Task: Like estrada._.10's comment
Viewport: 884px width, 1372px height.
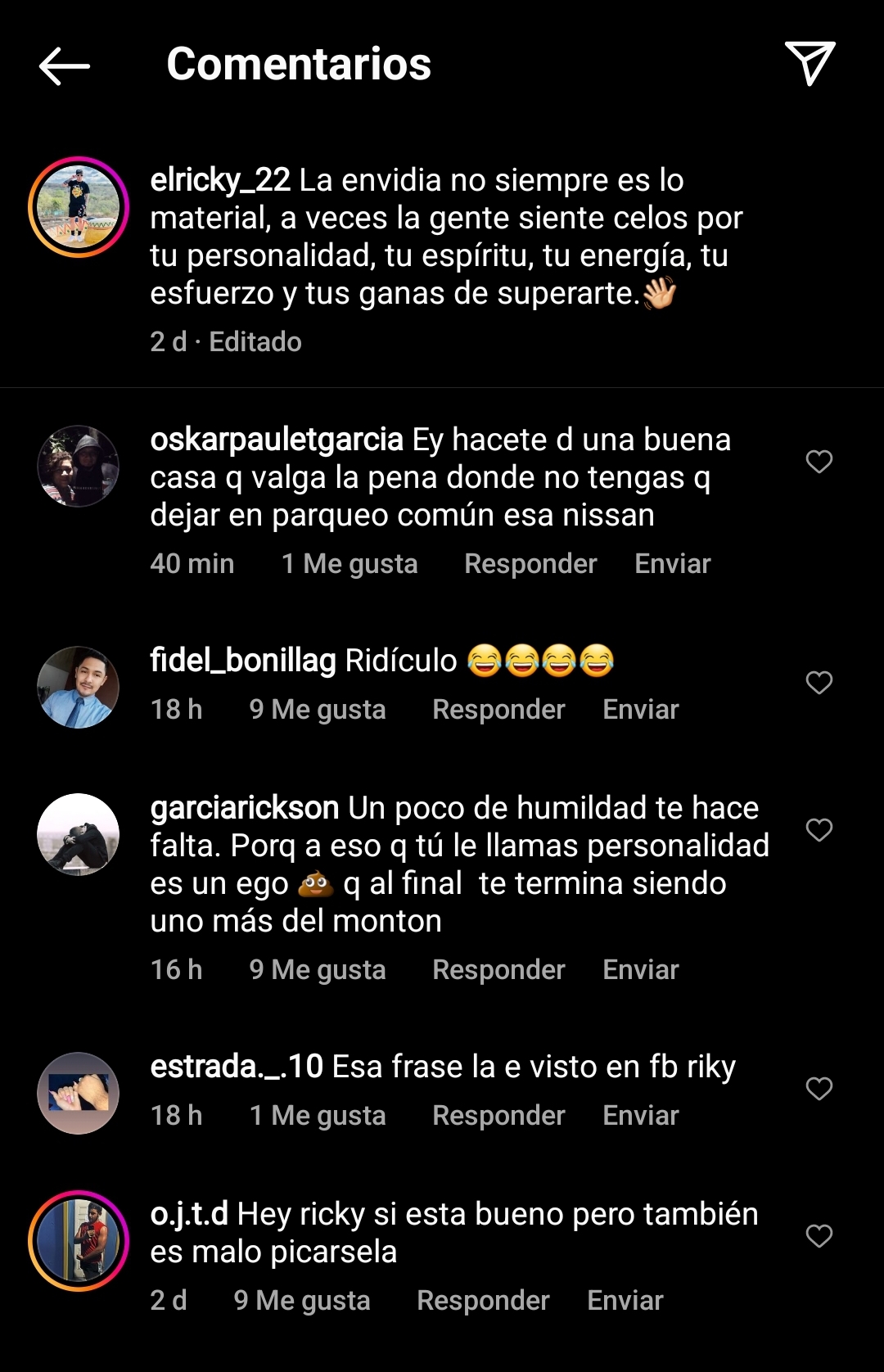Action: tap(819, 1089)
